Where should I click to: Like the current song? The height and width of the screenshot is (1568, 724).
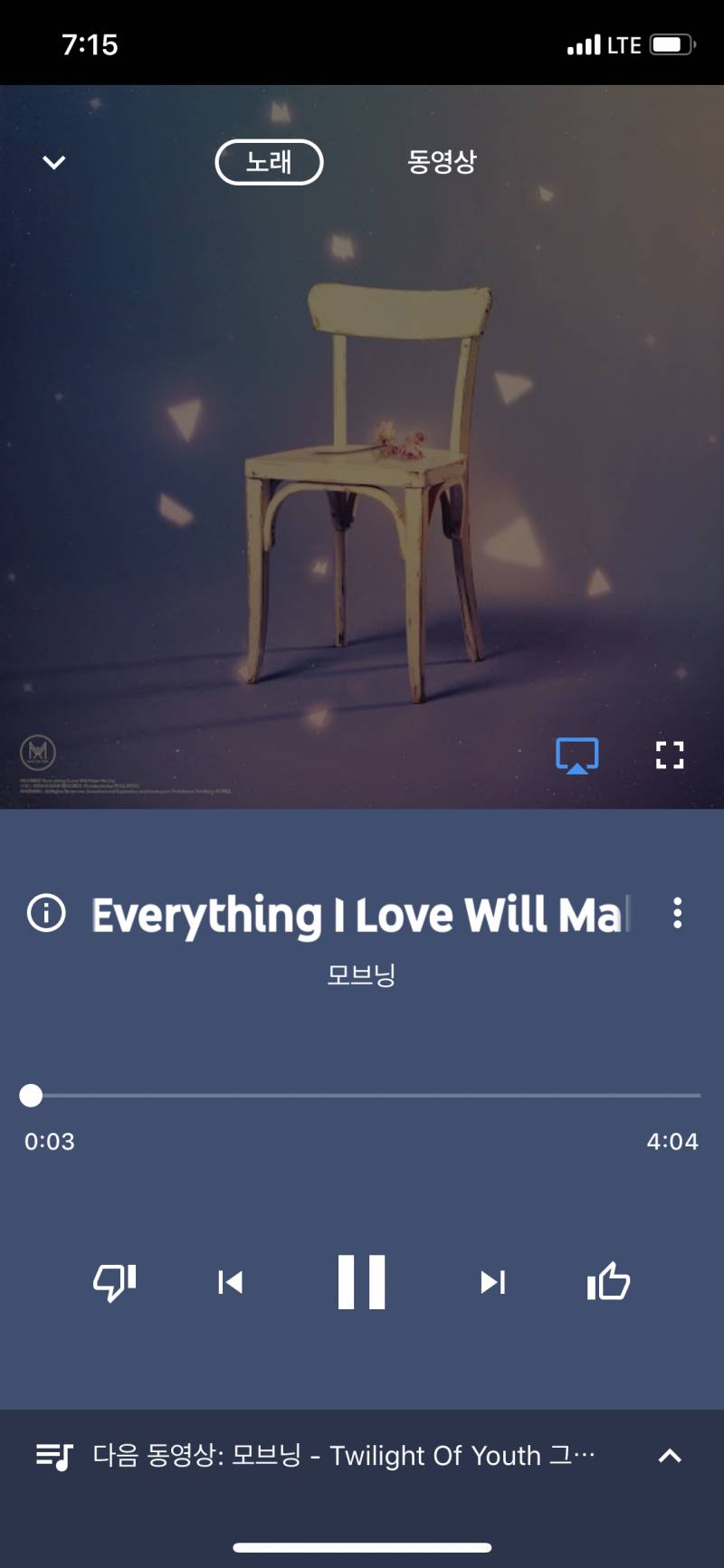(608, 1282)
